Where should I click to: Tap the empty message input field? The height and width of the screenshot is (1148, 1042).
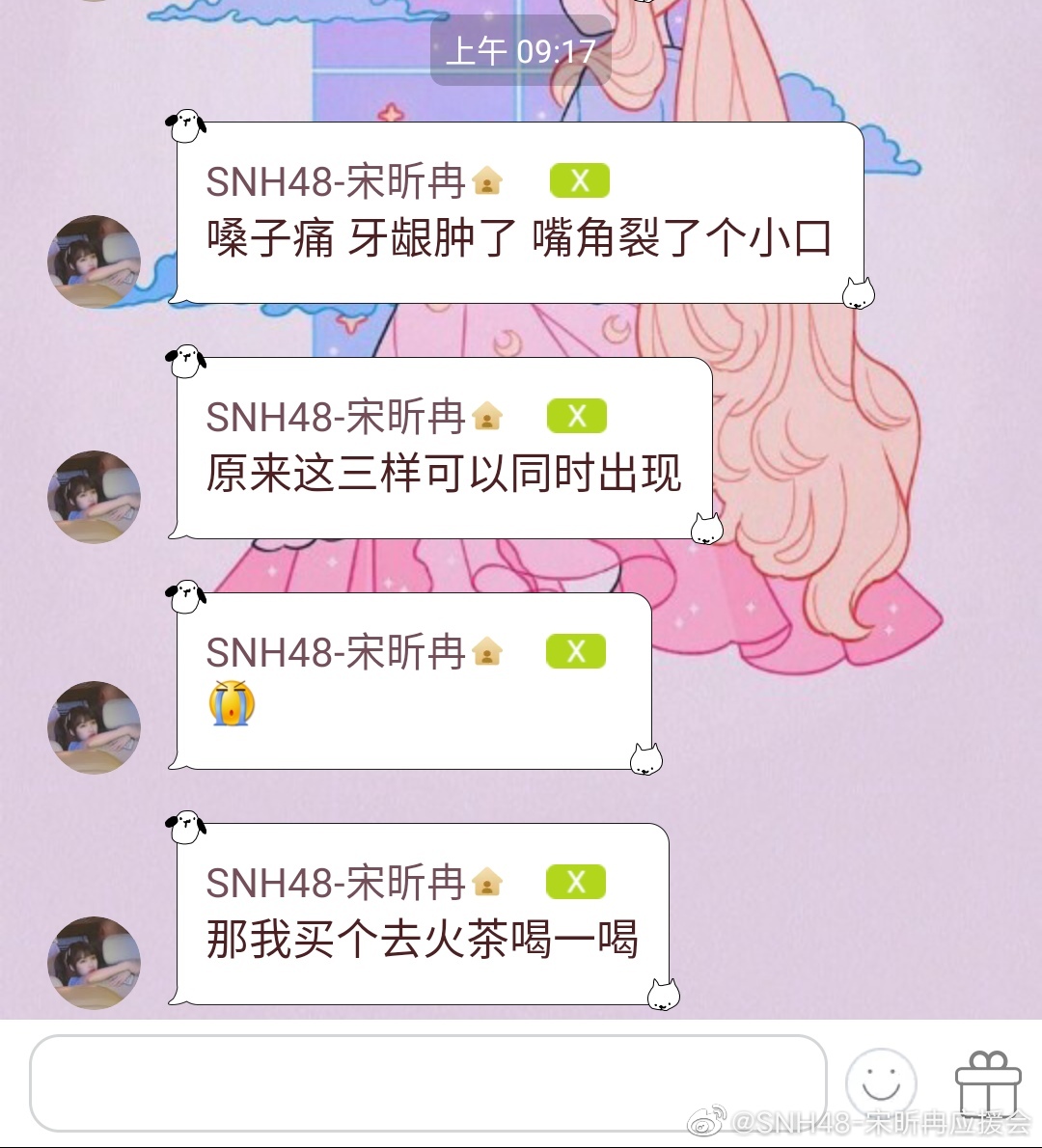click(427, 1082)
